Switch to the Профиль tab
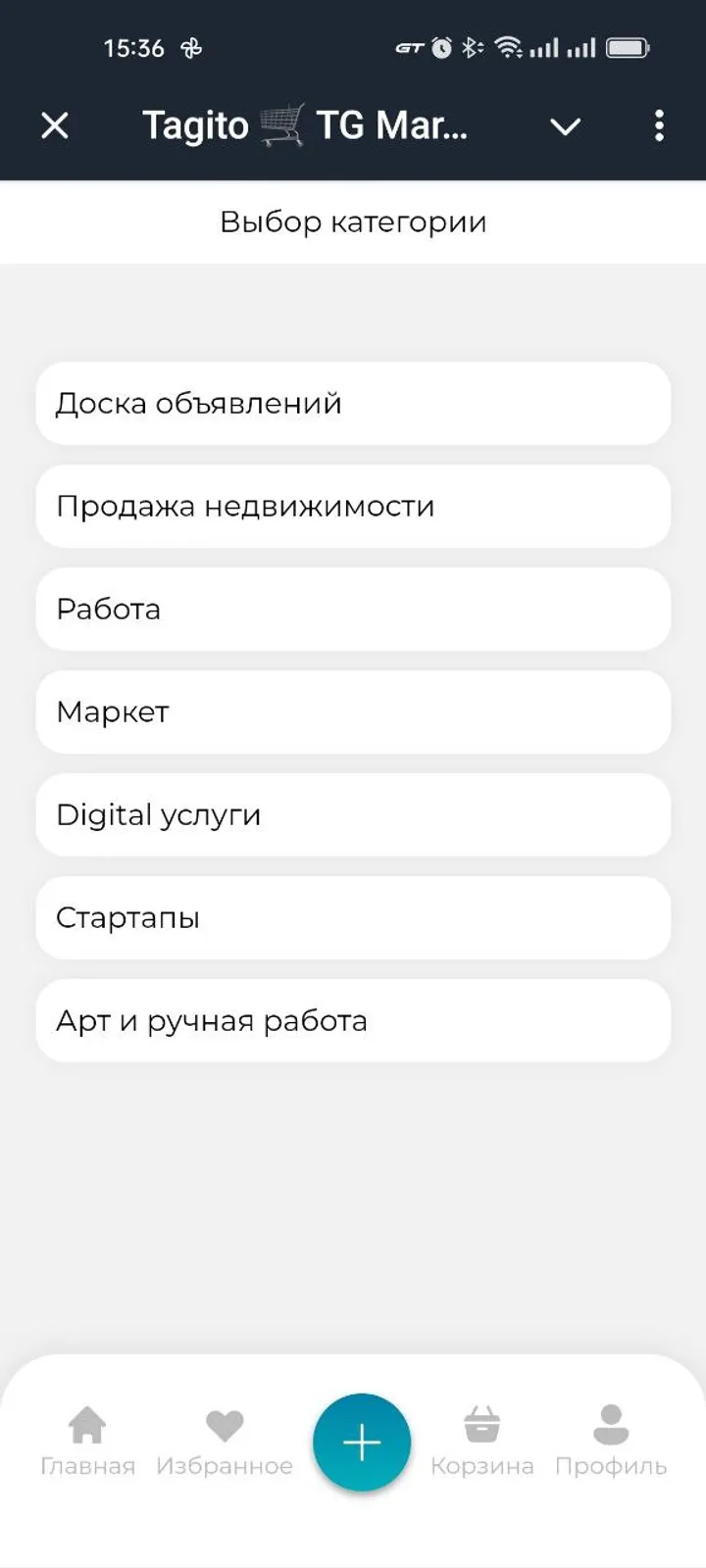706x1568 pixels. tap(611, 1441)
